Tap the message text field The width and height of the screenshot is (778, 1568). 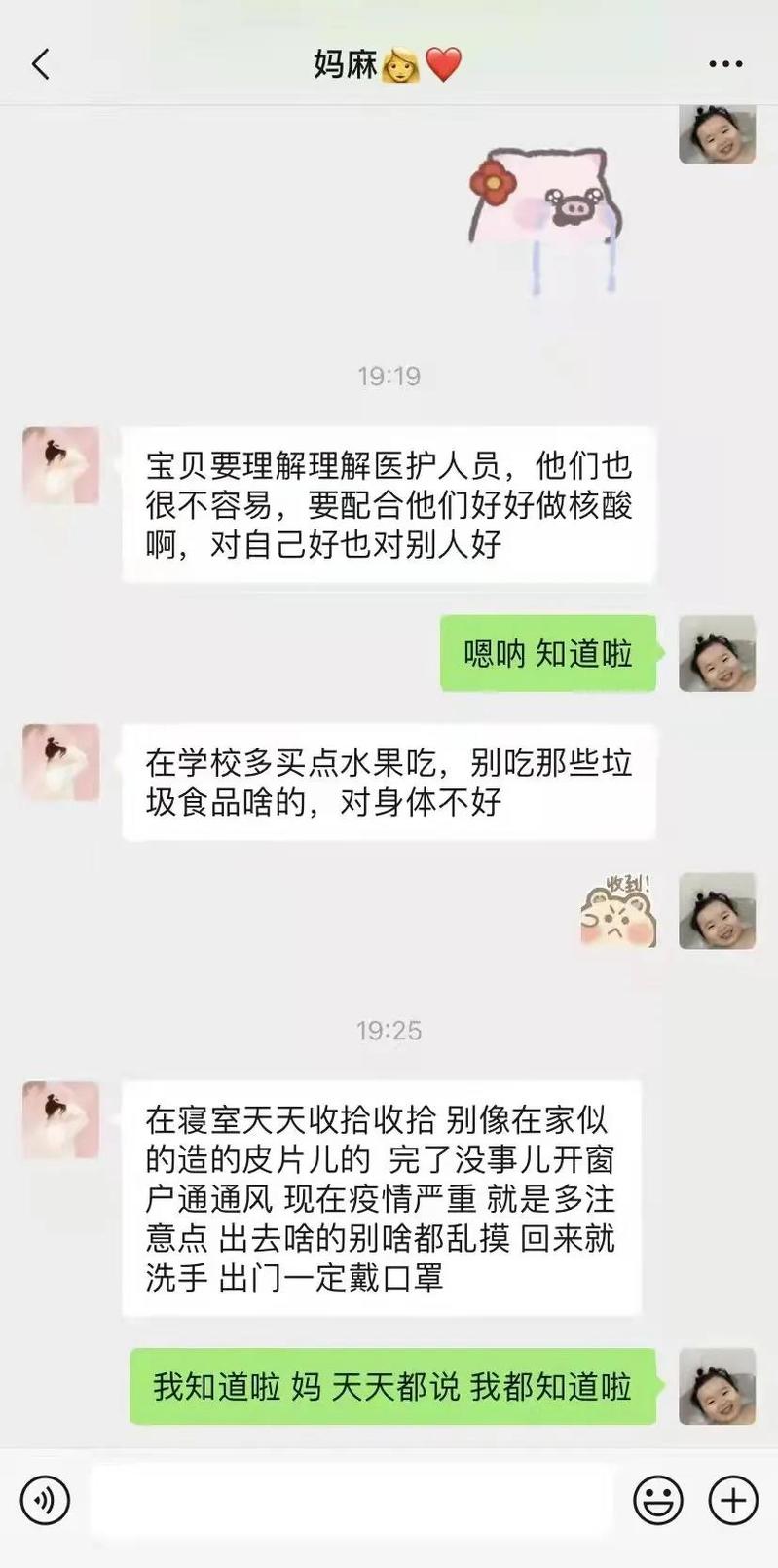[x=351, y=1500]
